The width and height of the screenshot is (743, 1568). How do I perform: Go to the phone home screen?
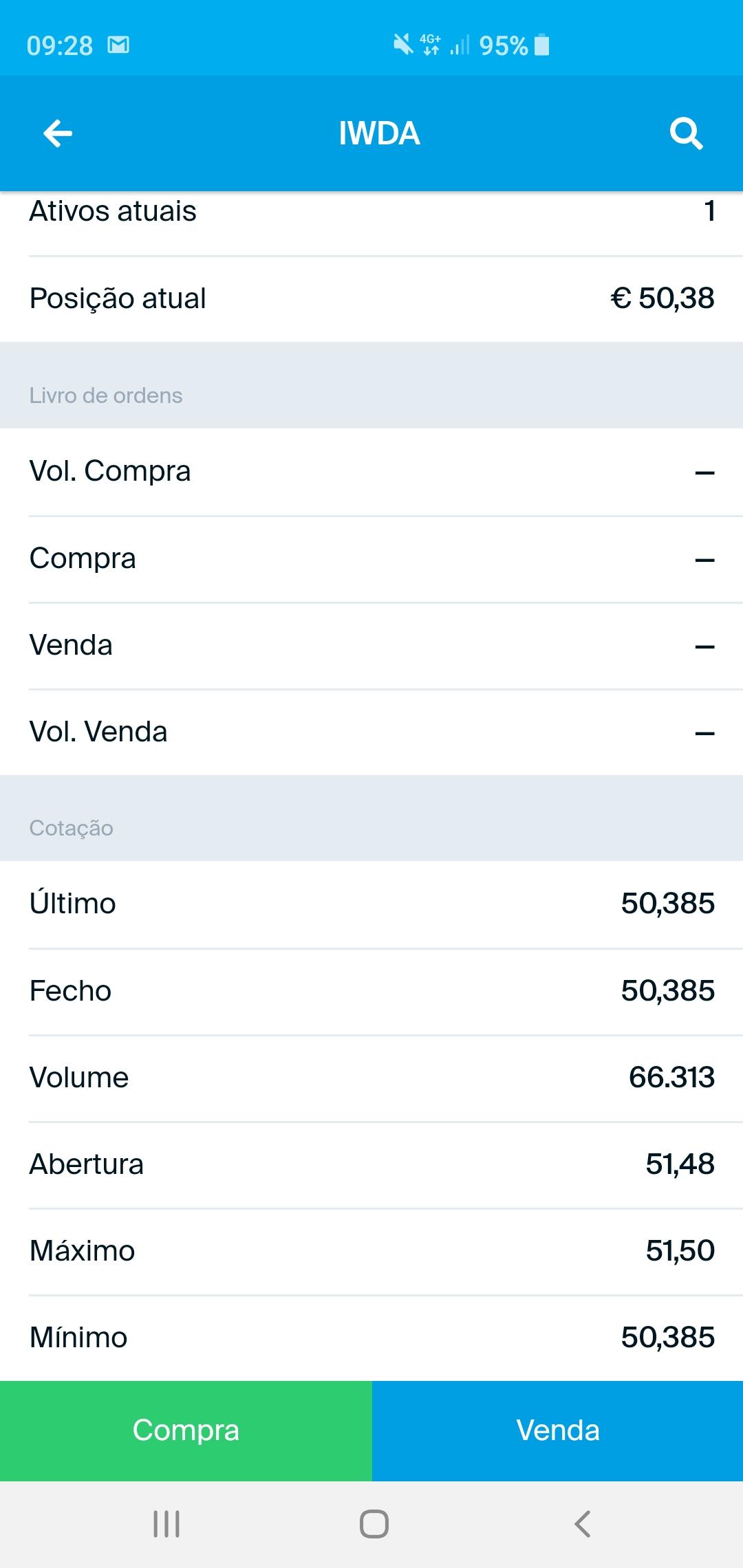click(x=374, y=1524)
